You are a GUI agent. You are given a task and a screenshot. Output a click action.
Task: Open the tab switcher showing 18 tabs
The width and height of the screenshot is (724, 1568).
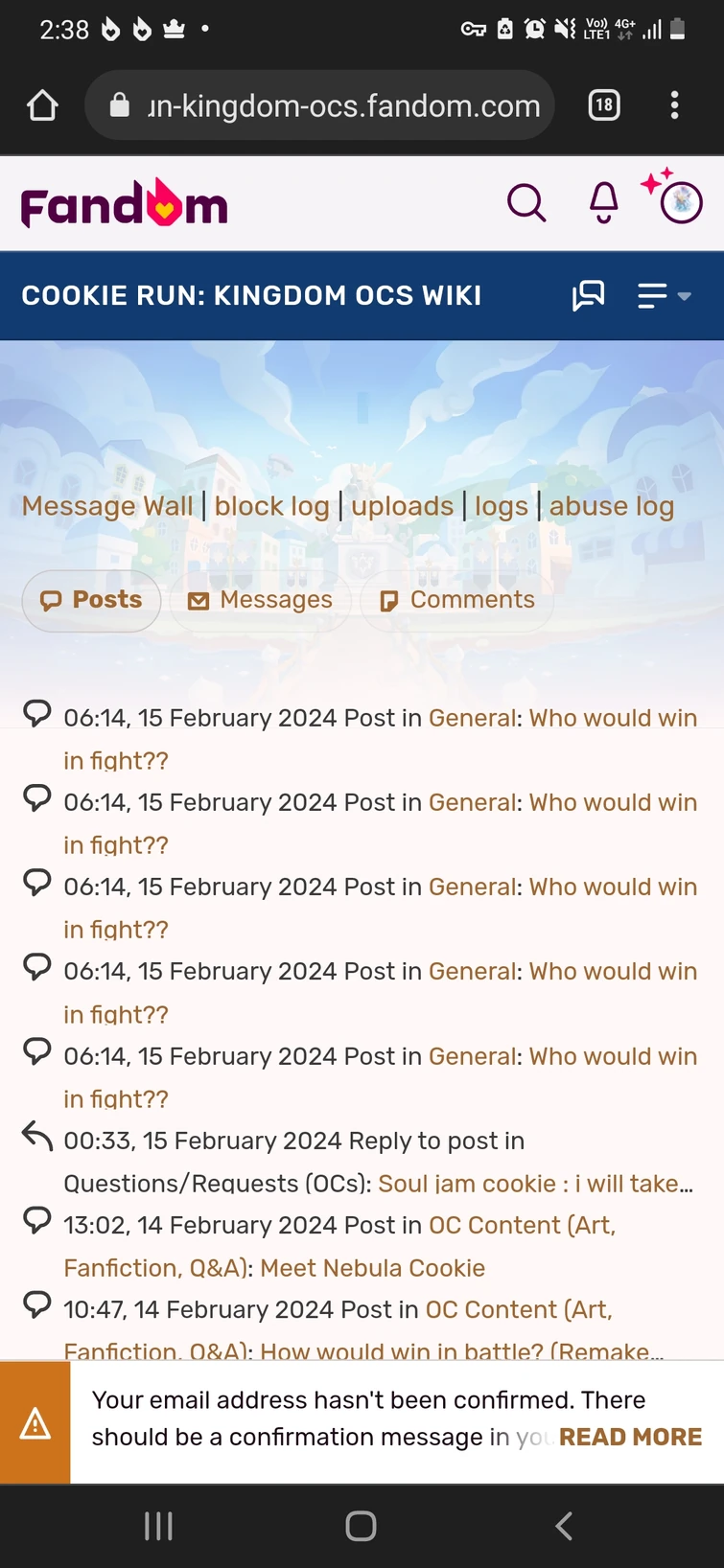[x=604, y=105]
